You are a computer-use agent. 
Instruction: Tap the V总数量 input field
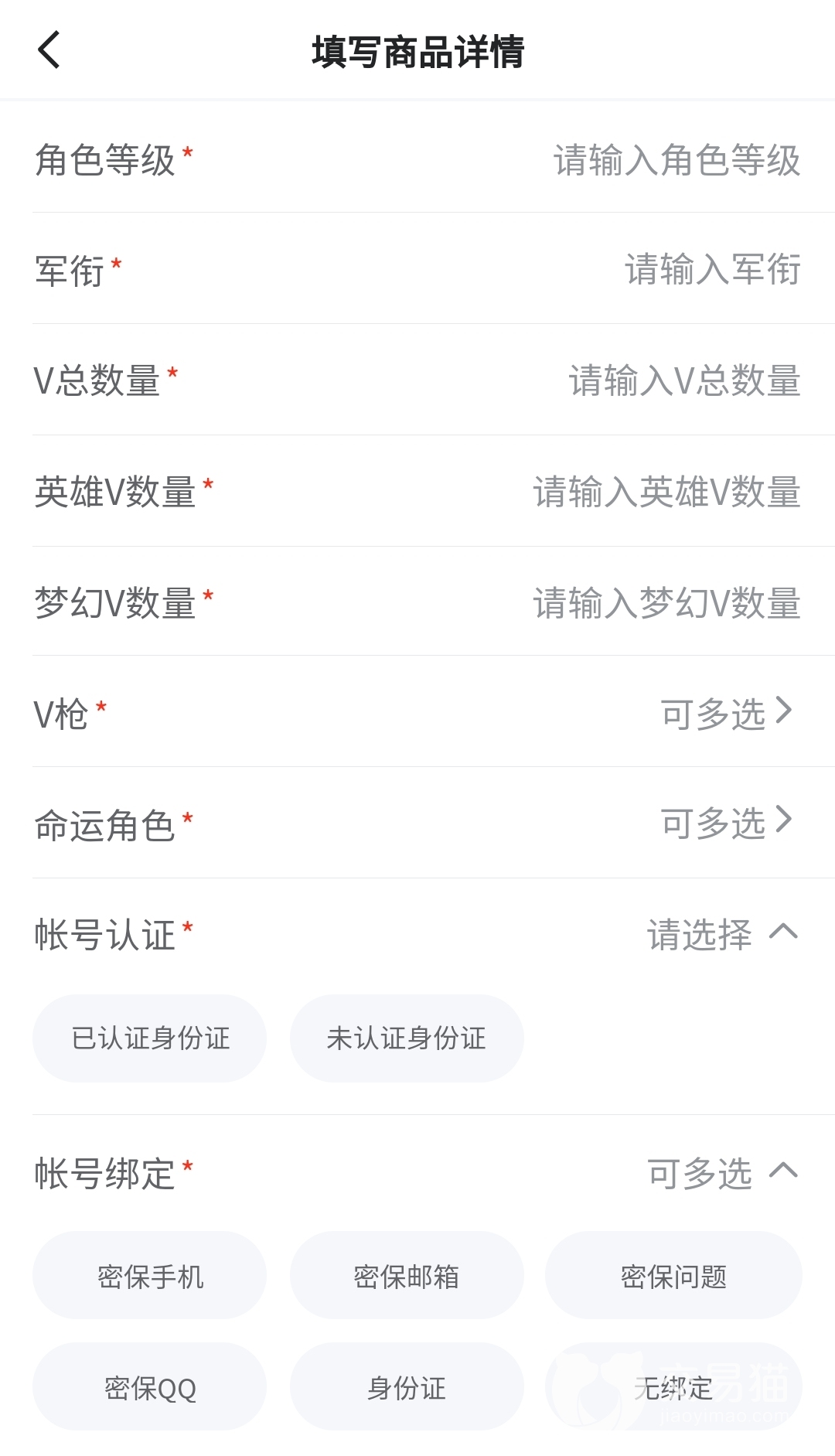[683, 381]
